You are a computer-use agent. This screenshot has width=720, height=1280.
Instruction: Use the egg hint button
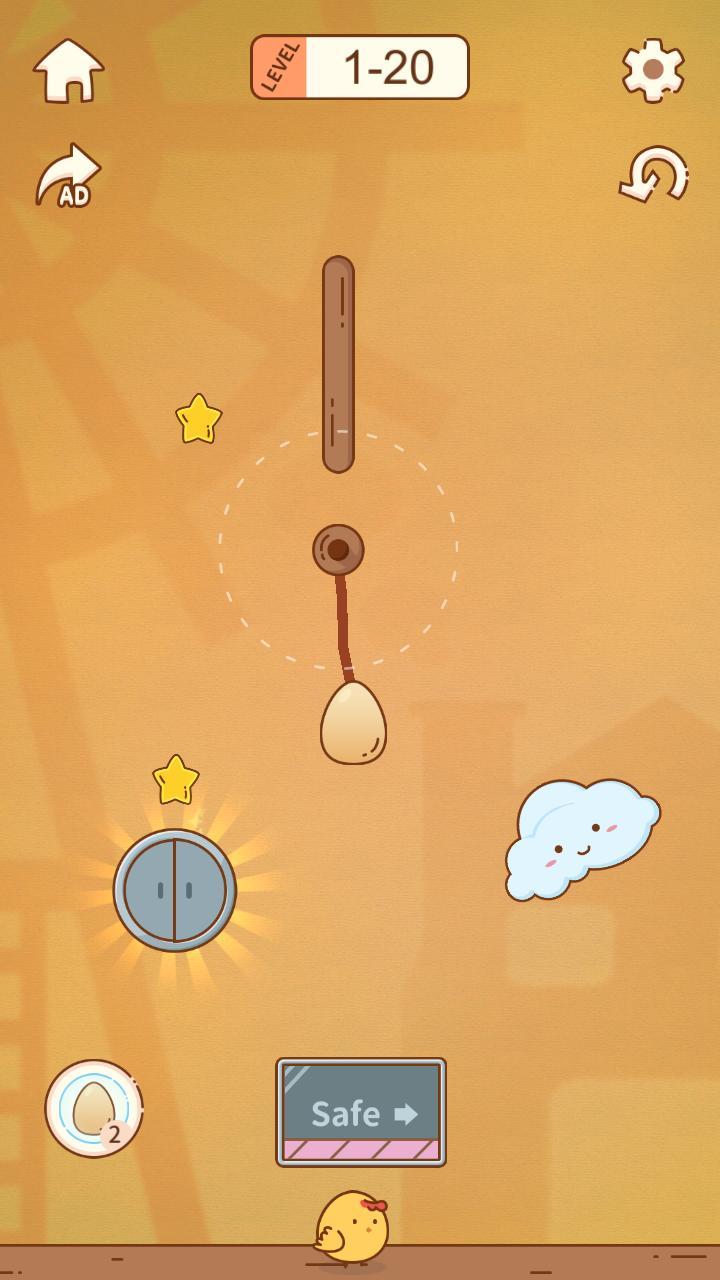tap(94, 1108)
